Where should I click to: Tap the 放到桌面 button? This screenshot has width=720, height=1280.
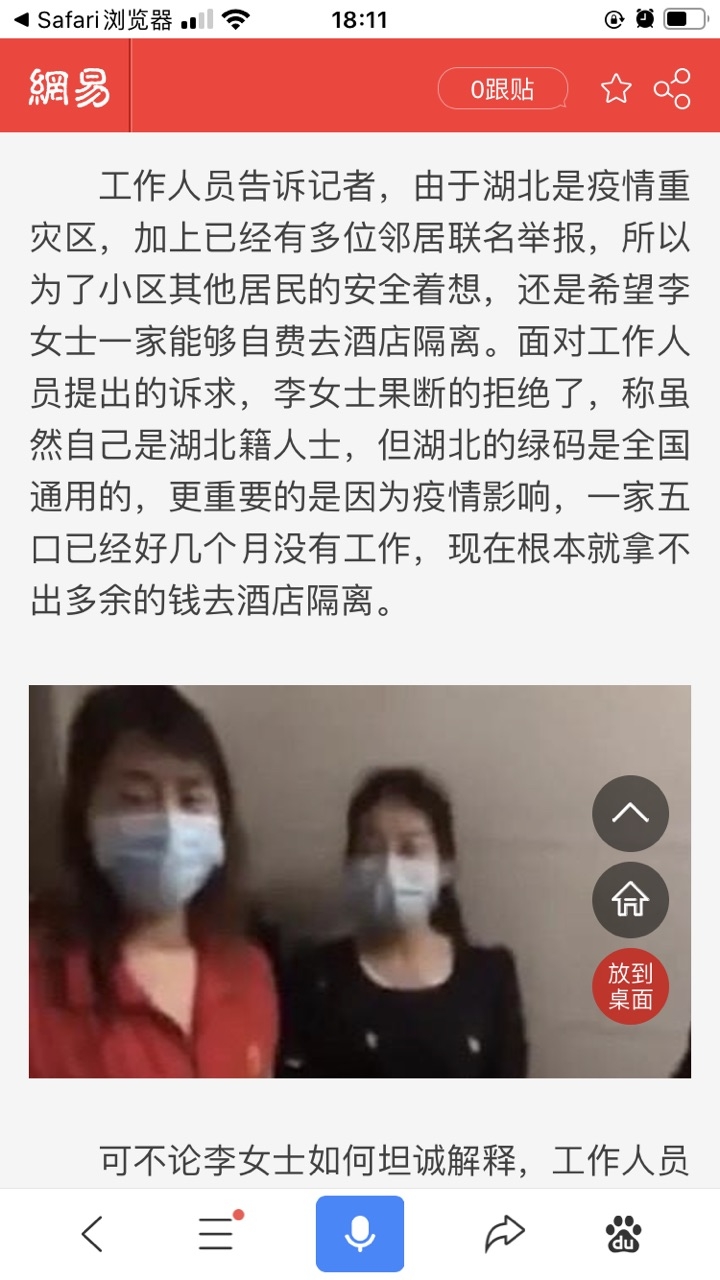click(x=630, y=986)
